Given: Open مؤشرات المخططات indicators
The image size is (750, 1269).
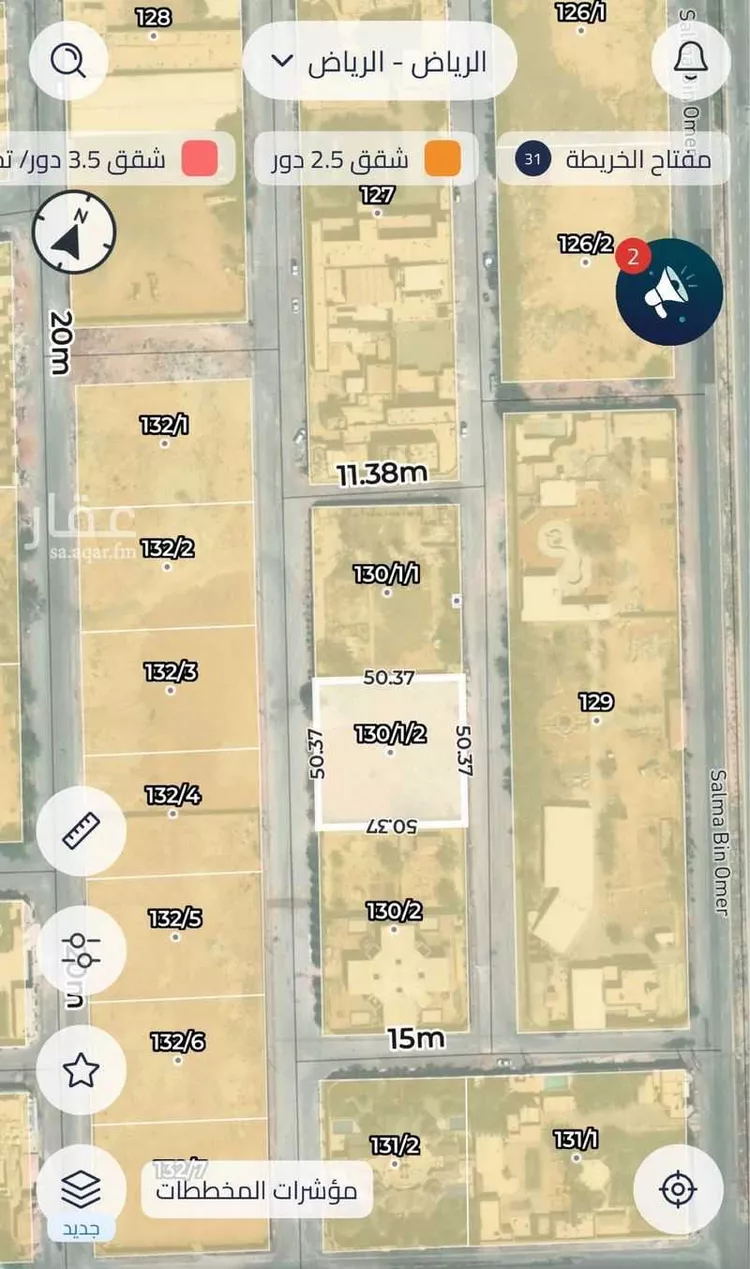Looking at the screenshot, I should [256, 1190].
